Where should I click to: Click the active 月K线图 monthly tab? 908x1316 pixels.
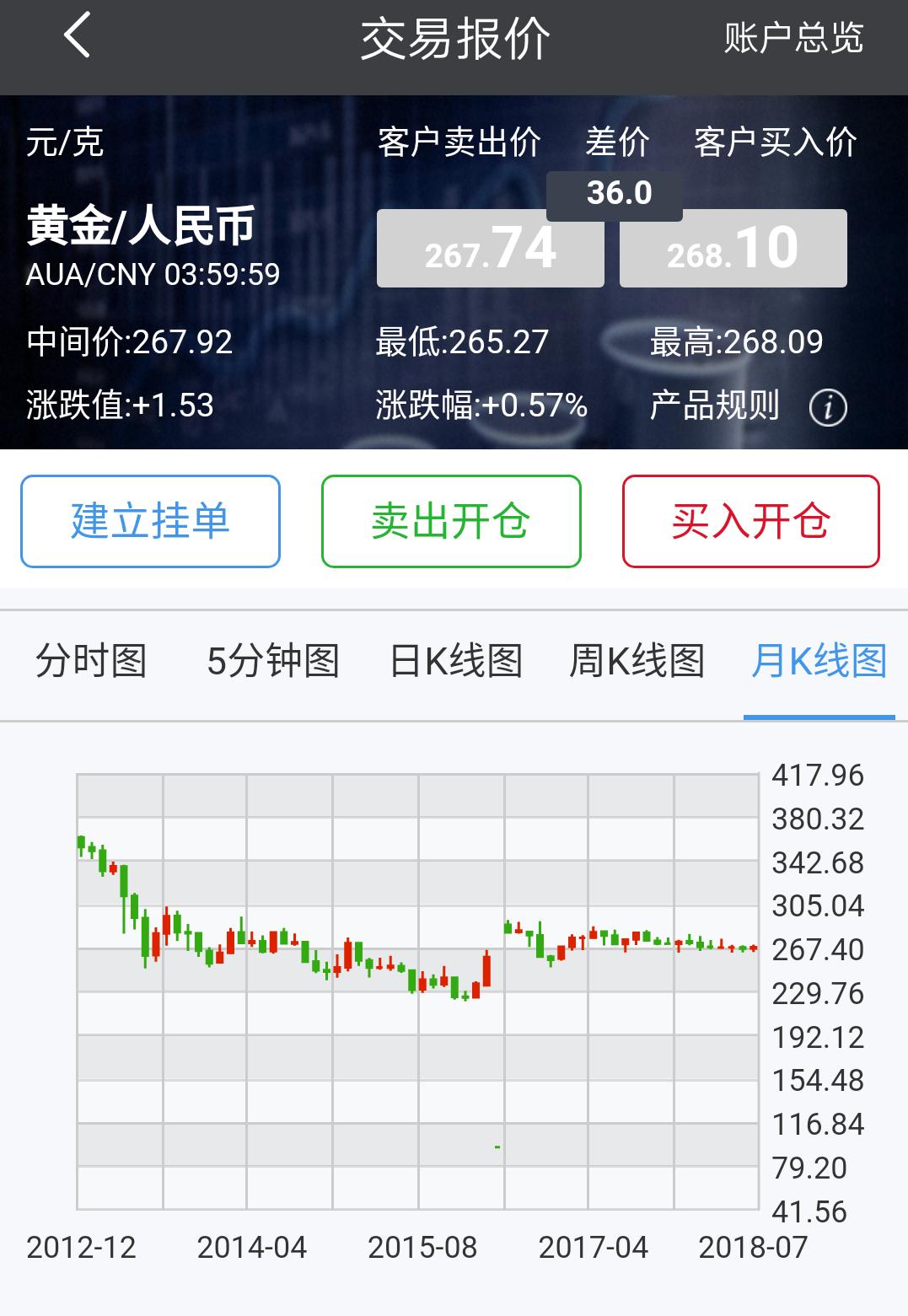coord(819,663)
